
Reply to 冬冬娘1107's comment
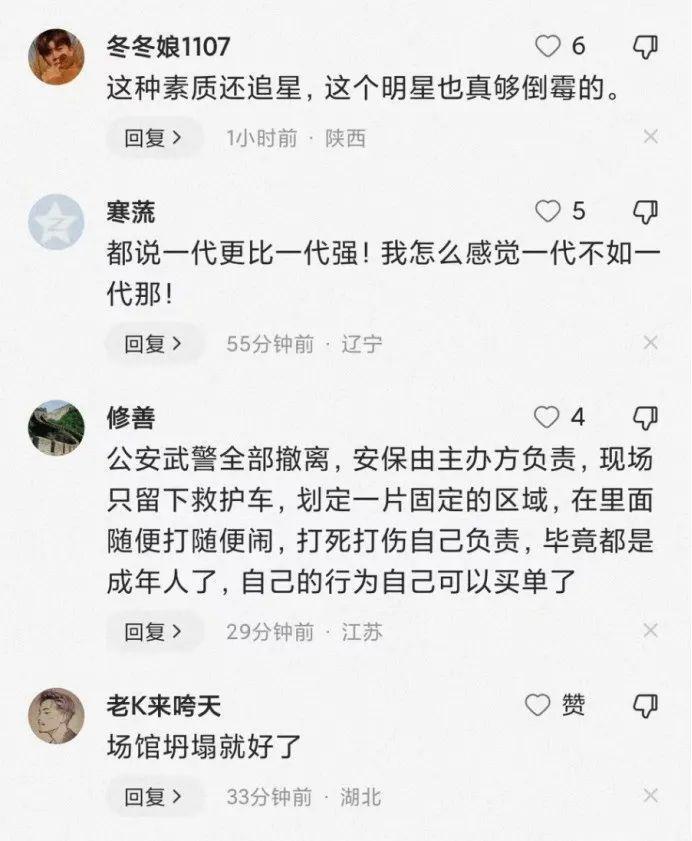[153, 138]
